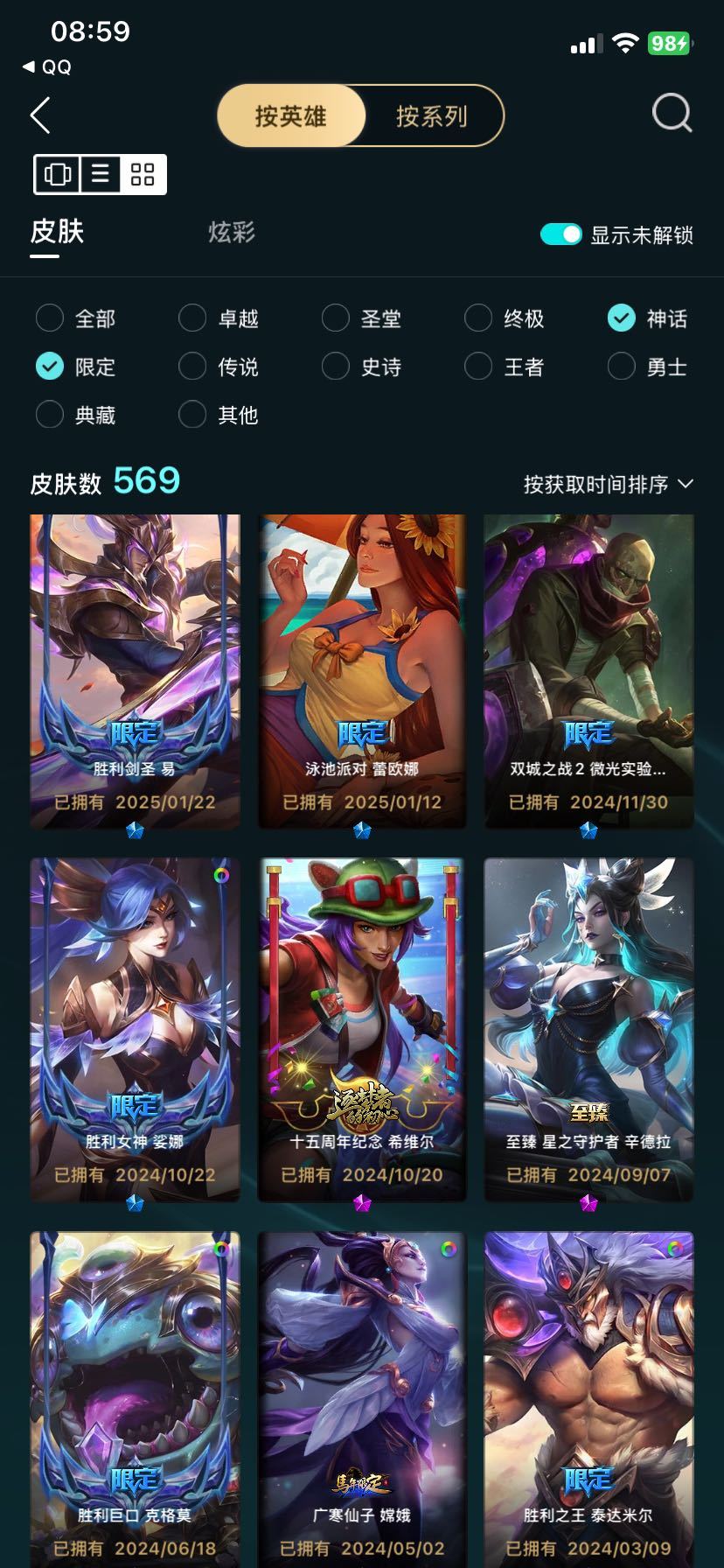724x1568 pixels.
Task: Switch to the 按系列 tab
Action: 435,115
